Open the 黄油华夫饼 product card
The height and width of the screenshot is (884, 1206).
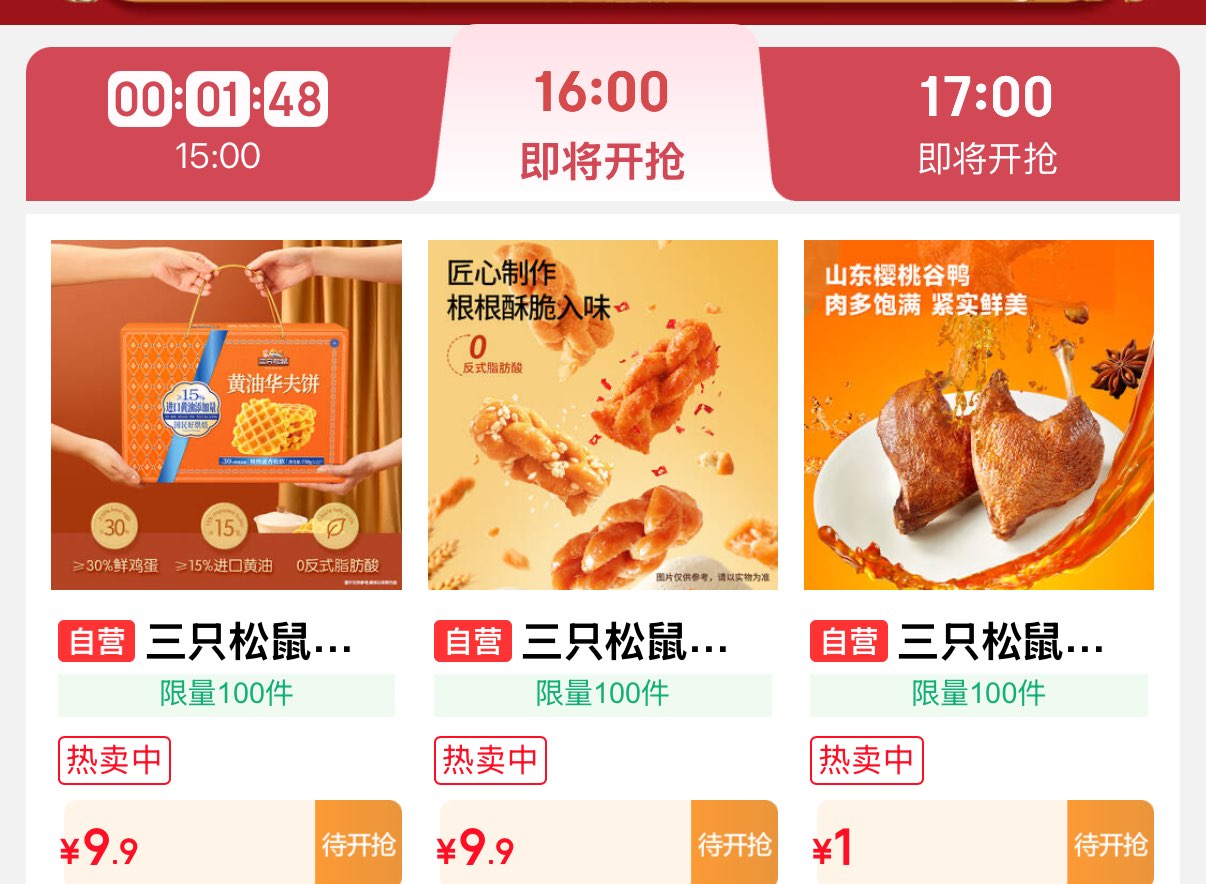click(226, 415)
